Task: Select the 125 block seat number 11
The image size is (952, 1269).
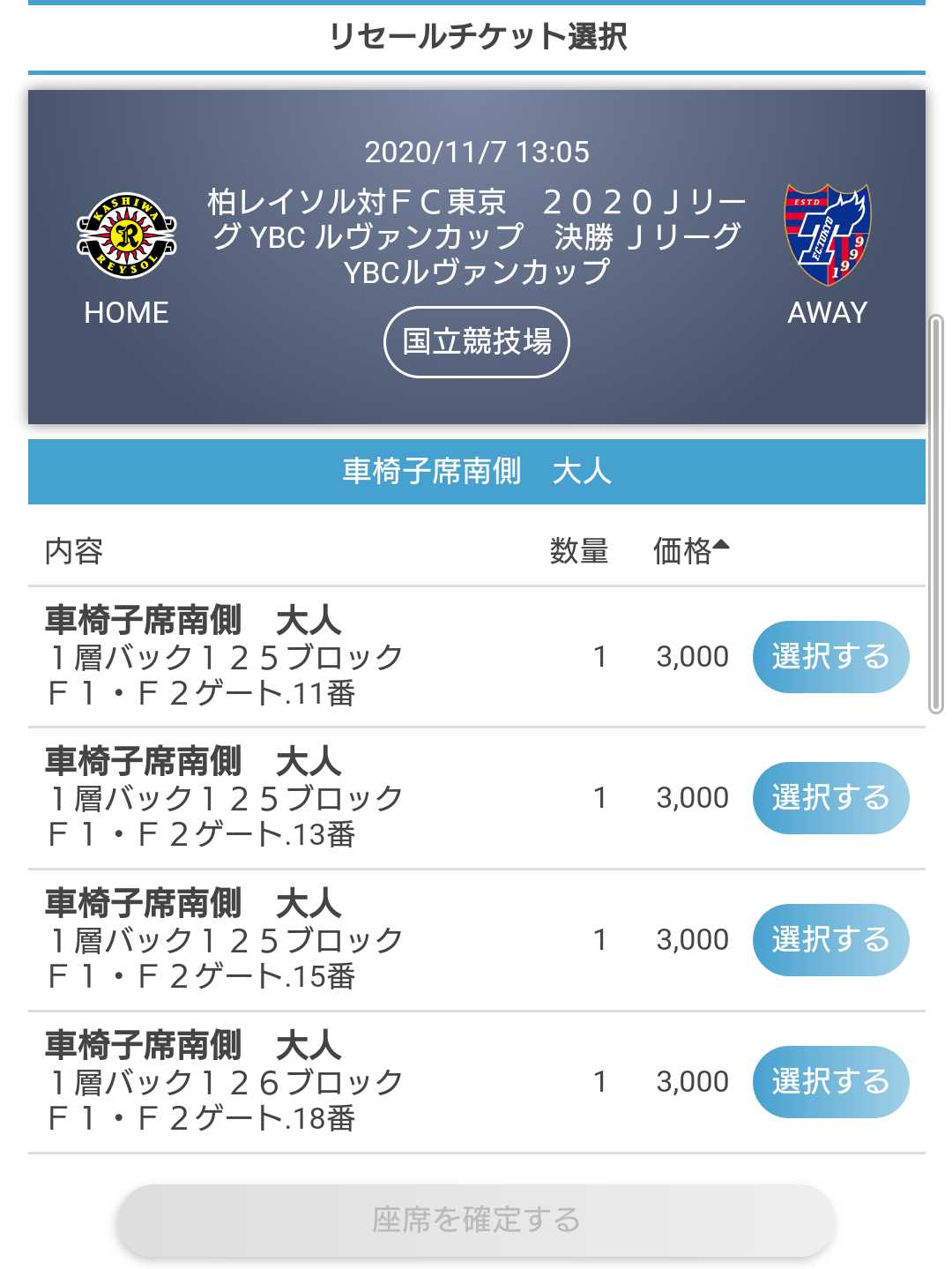Action: [x=829, y=657]
